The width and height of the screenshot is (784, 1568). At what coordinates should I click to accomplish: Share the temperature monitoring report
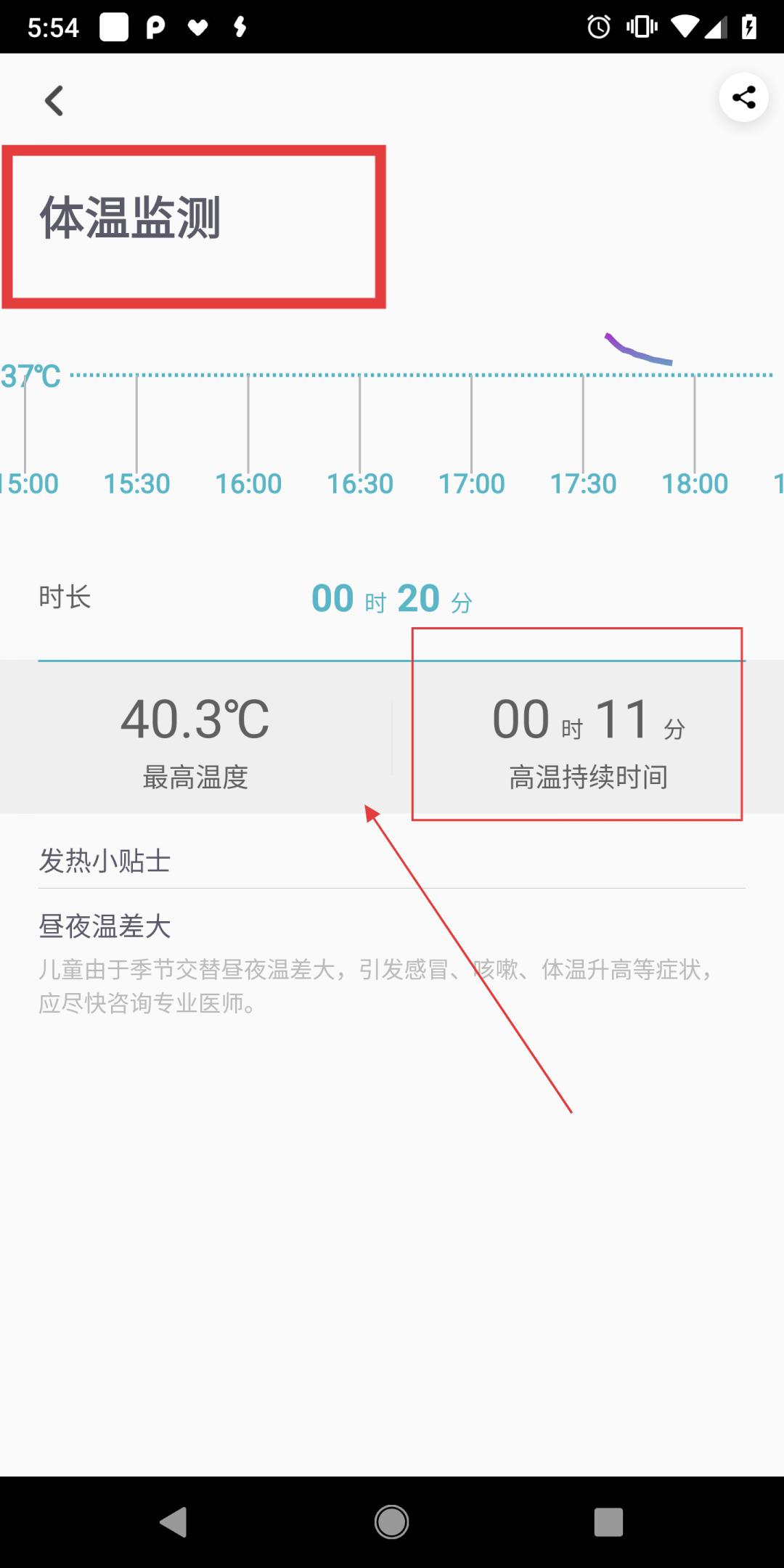(x=743, y=97)
